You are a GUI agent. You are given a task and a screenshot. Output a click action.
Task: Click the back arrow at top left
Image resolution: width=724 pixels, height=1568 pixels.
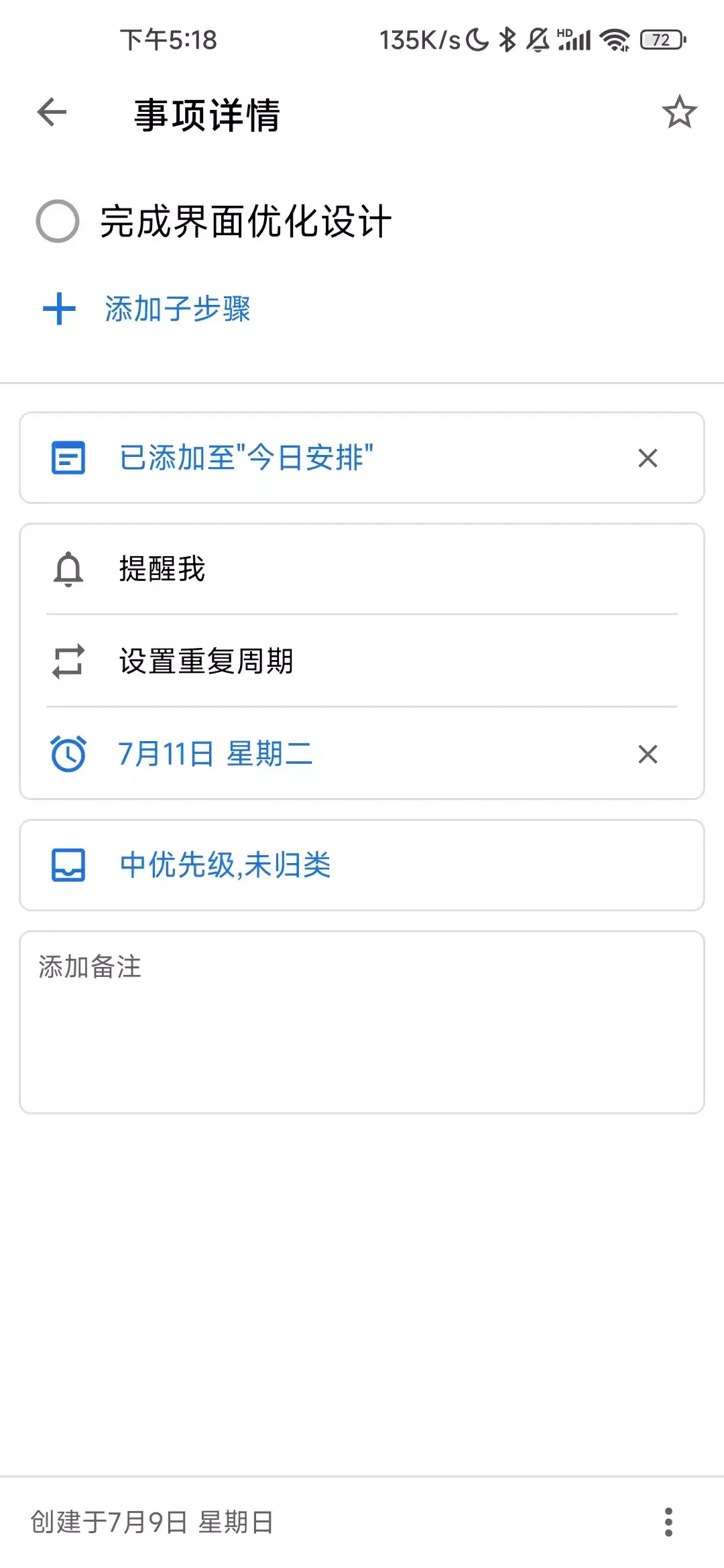[49, 112]
